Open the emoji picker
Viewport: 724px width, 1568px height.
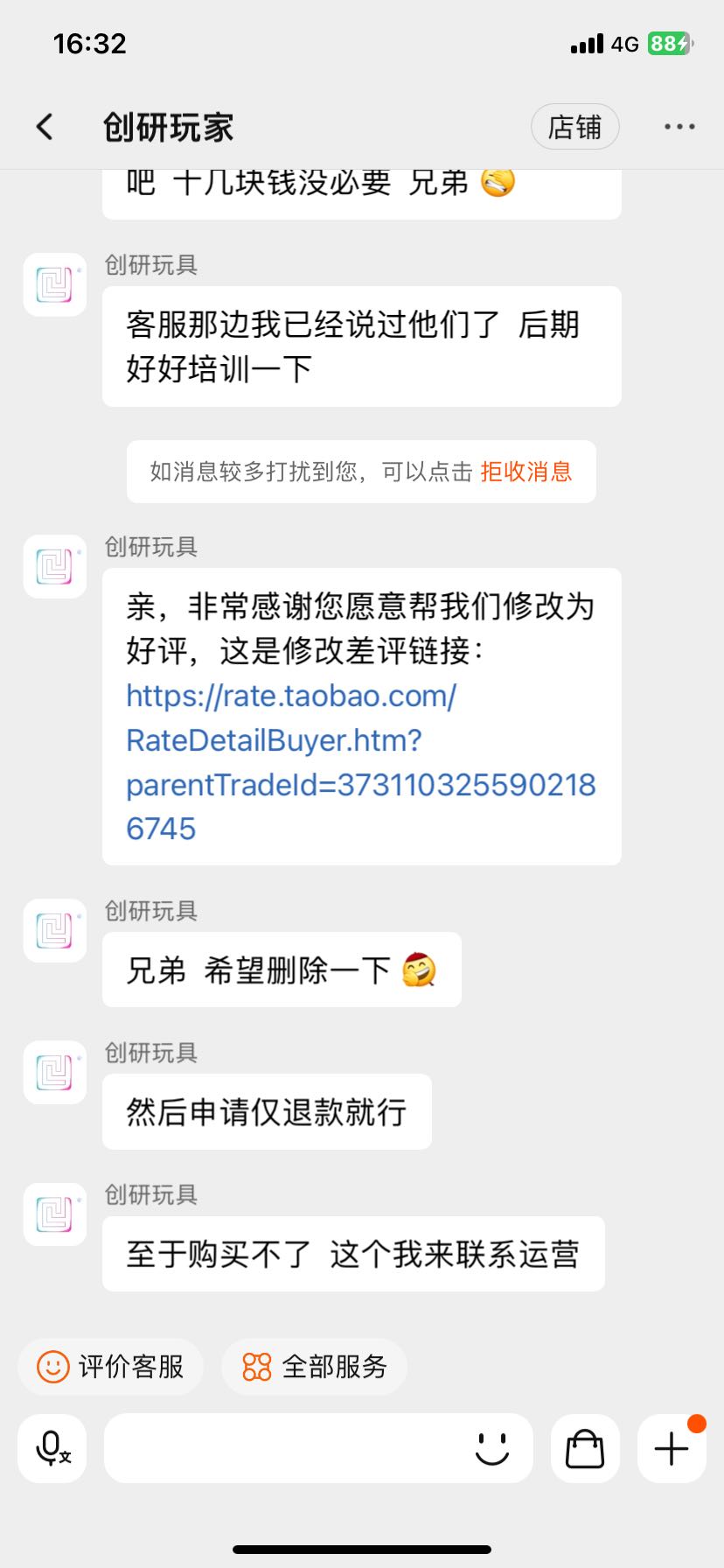pyautogui.click(x=492, y=1448)
